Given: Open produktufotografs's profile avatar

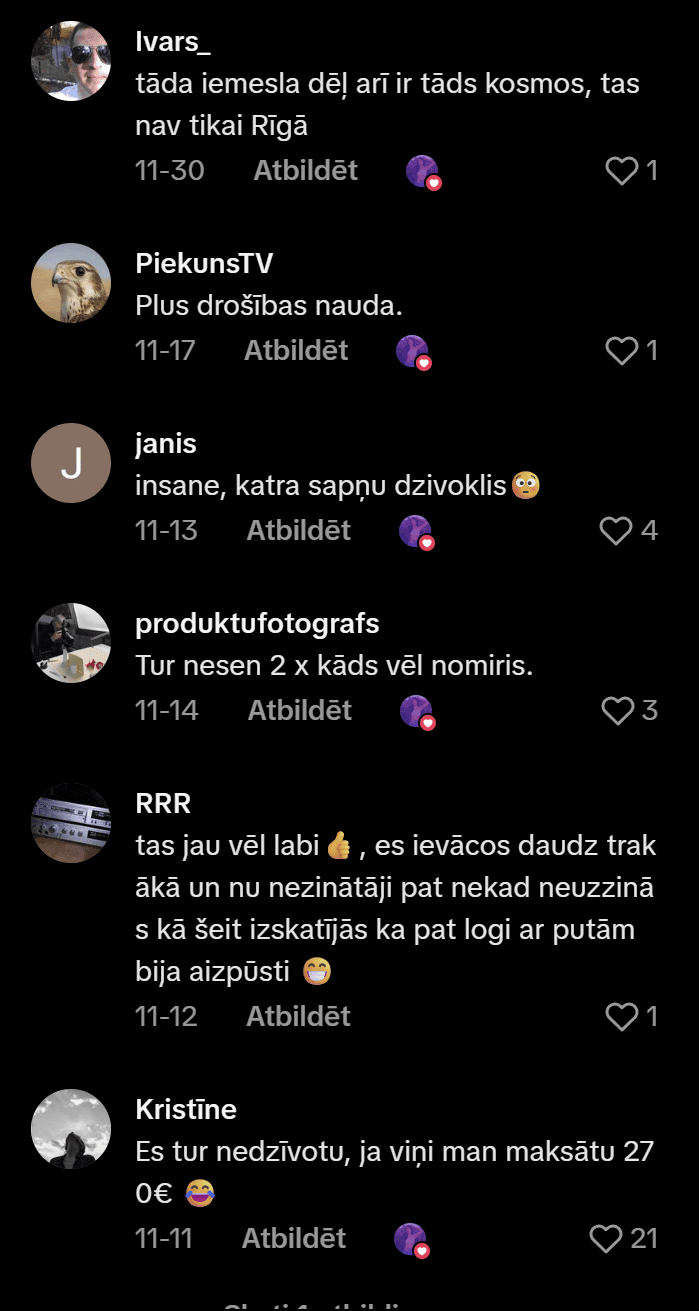Looking at the screenshot, I should 71,643.
